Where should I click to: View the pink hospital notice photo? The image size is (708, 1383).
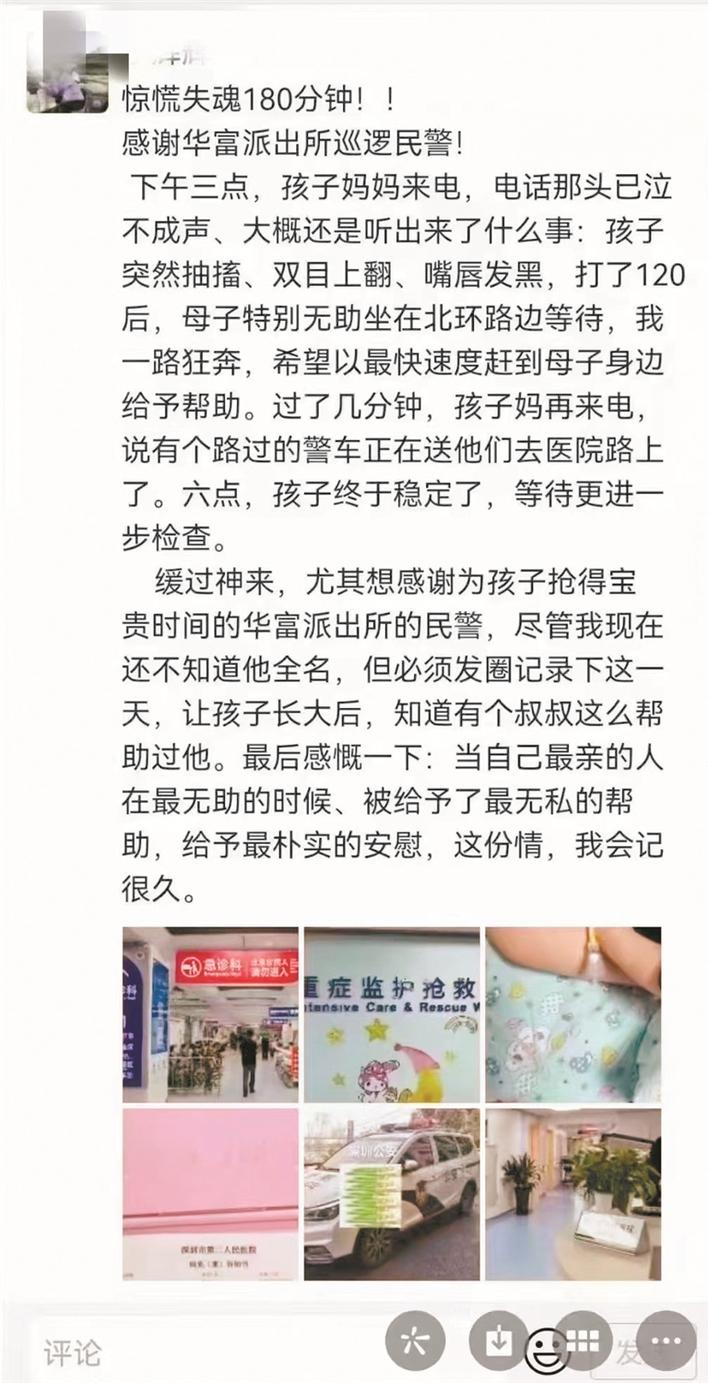tap(211, 1194)
